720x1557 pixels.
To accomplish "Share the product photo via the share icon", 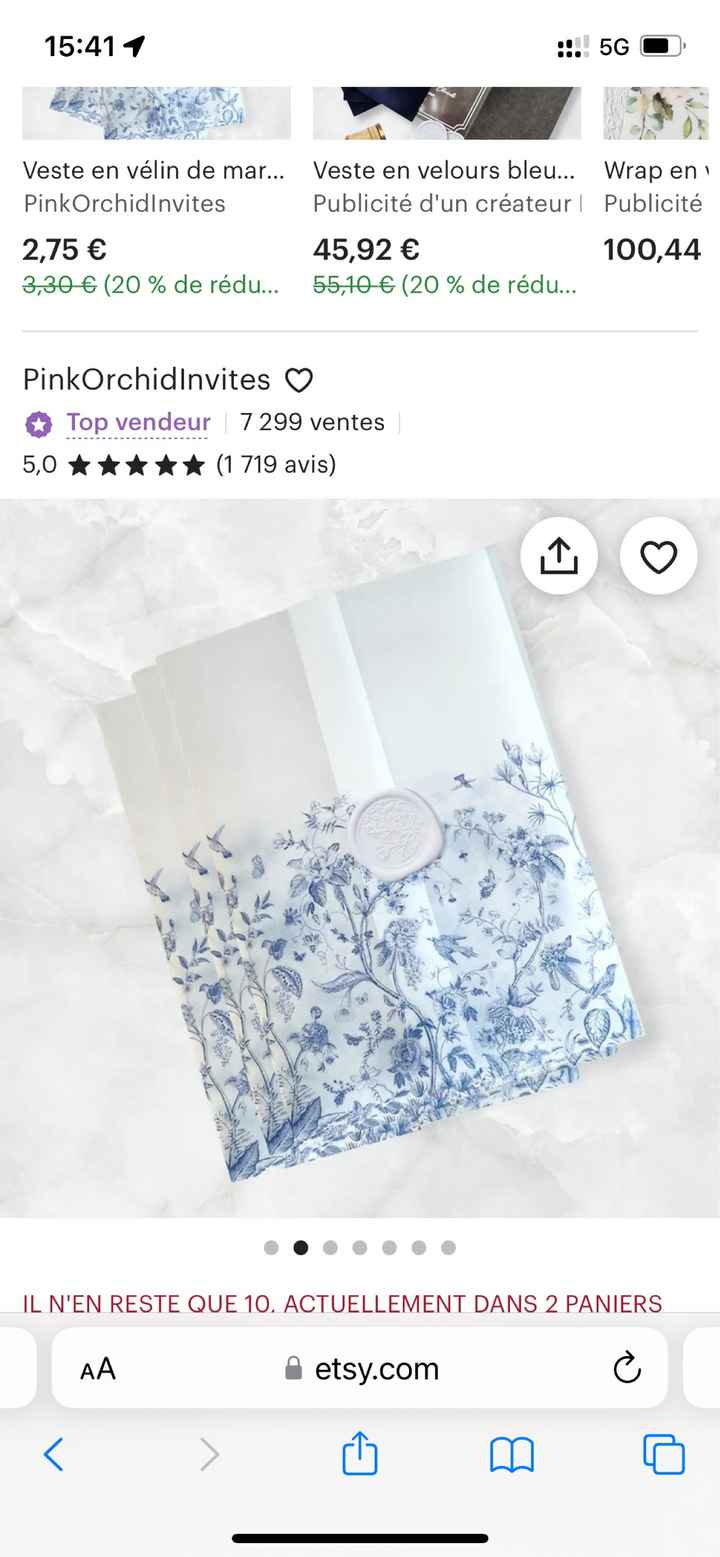I will tap(558, 556).
